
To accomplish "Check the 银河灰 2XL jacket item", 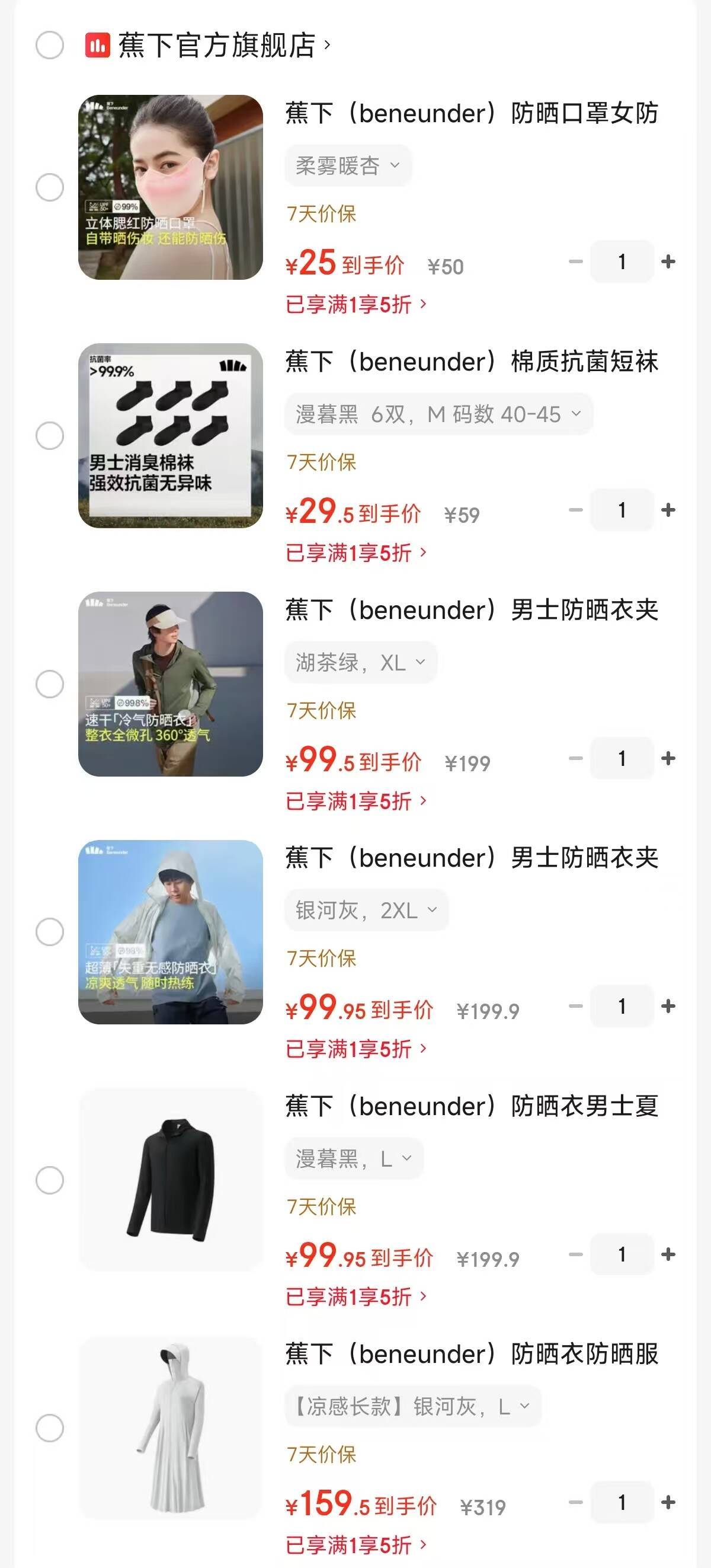I will (x=50, y=932).
